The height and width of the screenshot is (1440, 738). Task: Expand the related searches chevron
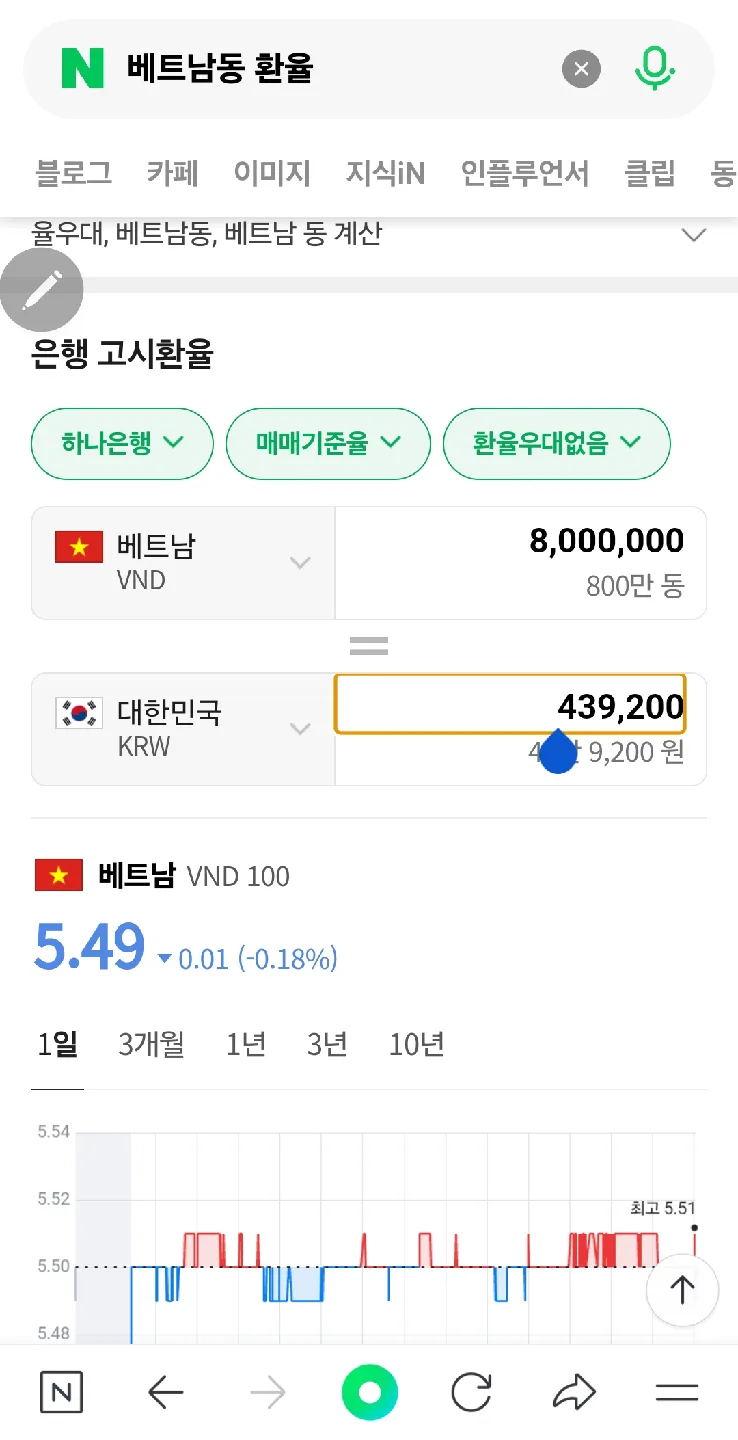693,235
